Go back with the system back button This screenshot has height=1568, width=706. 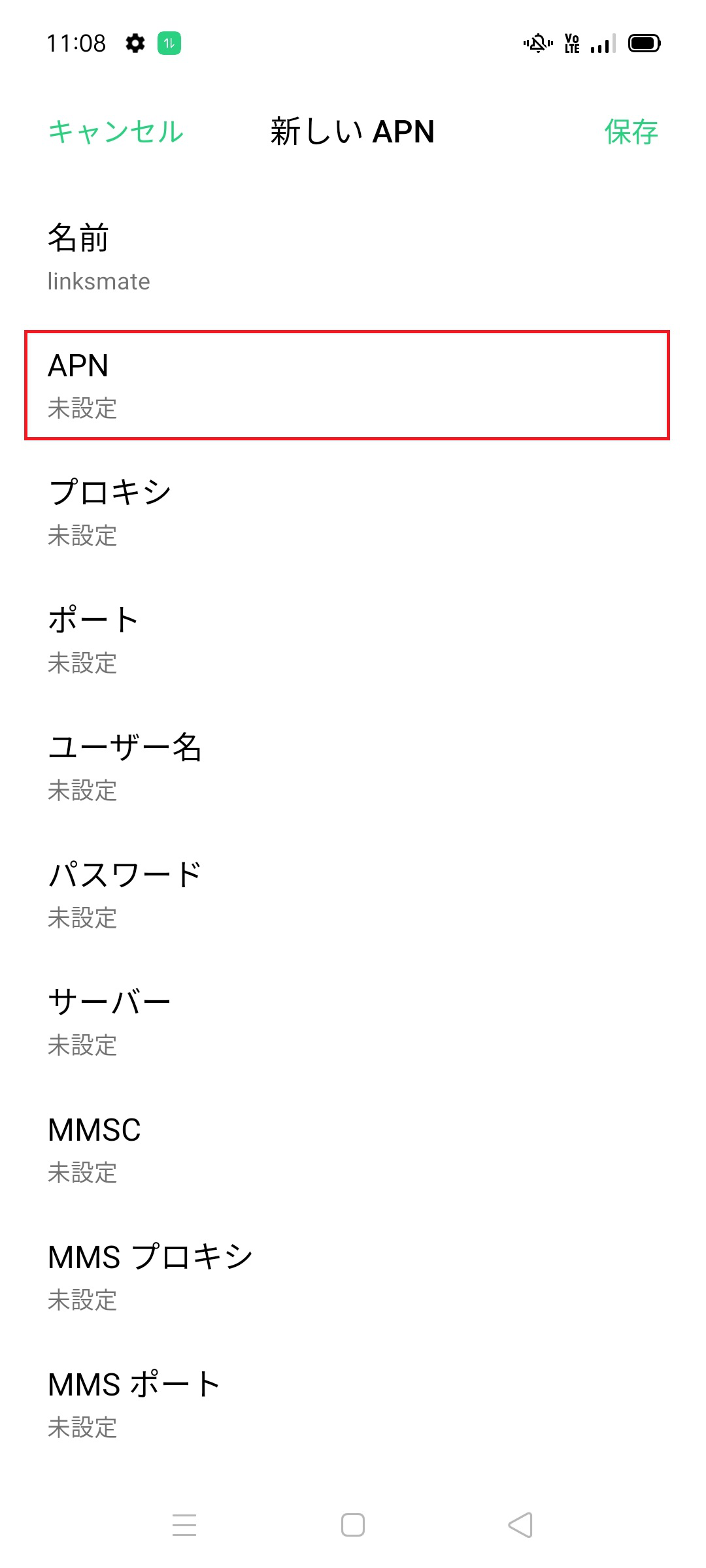pos(521,1525)
